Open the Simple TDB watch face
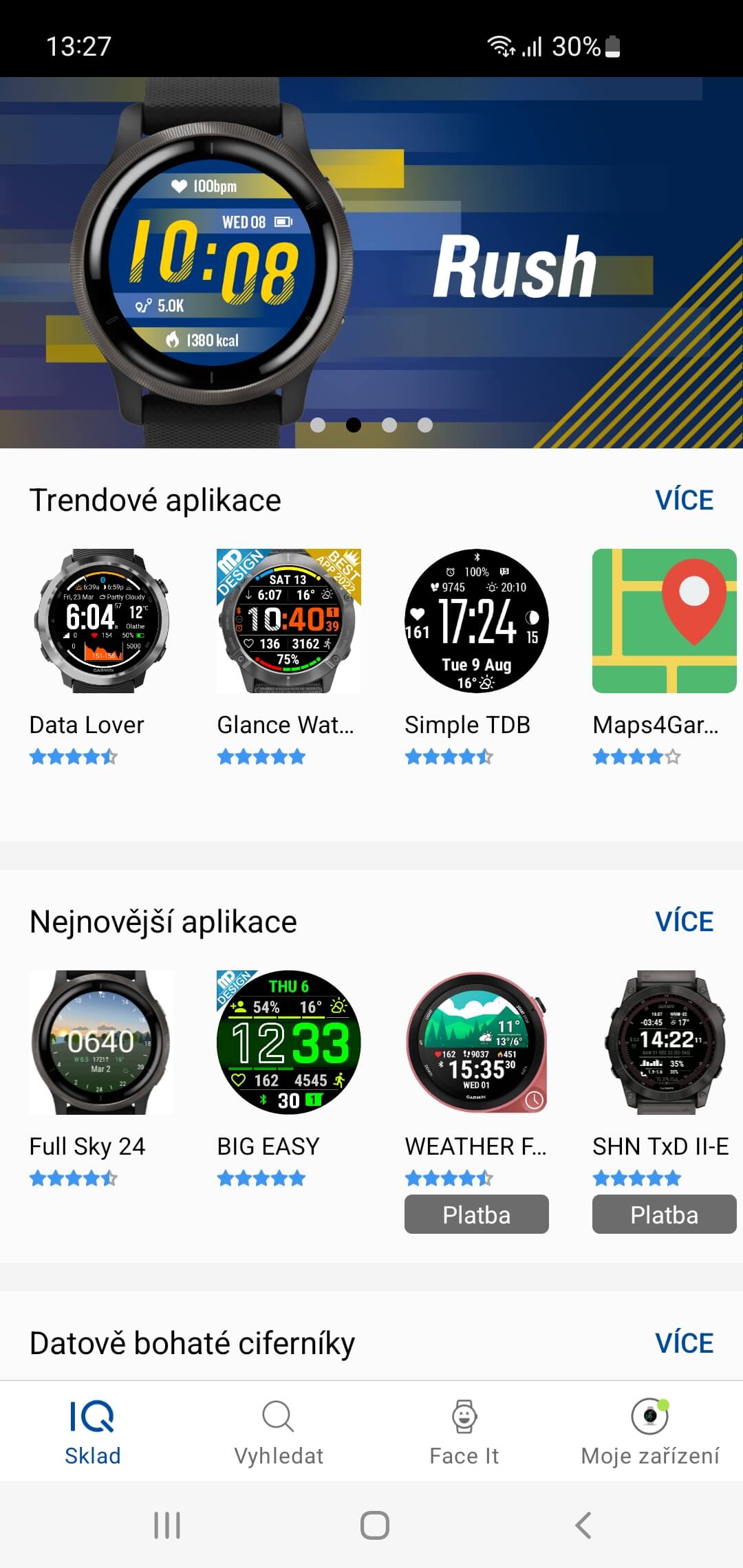Image resolution: width=743 pixels, height=1568 pixels. (x=477, y=620)
